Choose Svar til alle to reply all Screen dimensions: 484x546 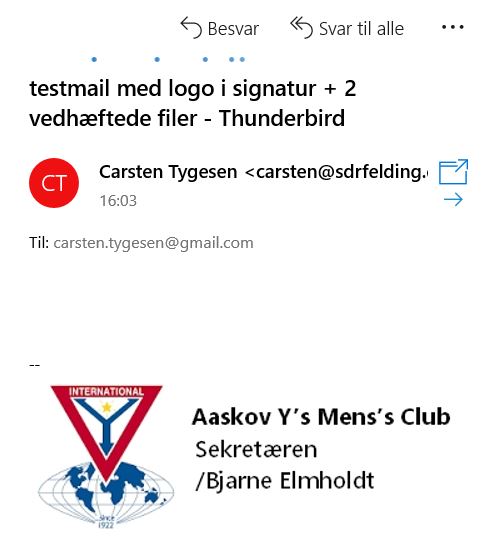pos(347,28)
